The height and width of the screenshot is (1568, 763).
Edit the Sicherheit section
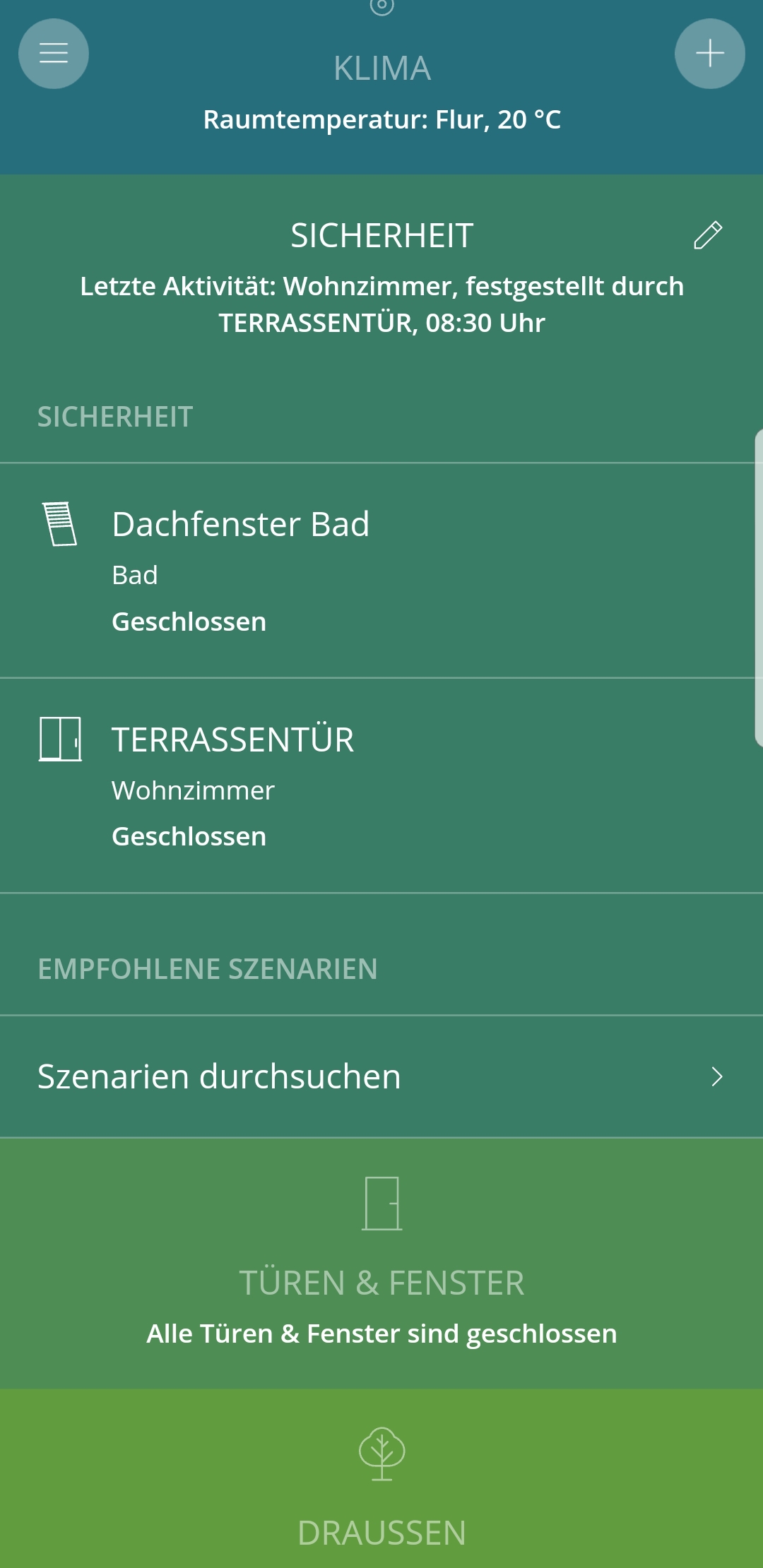[708, 235]
